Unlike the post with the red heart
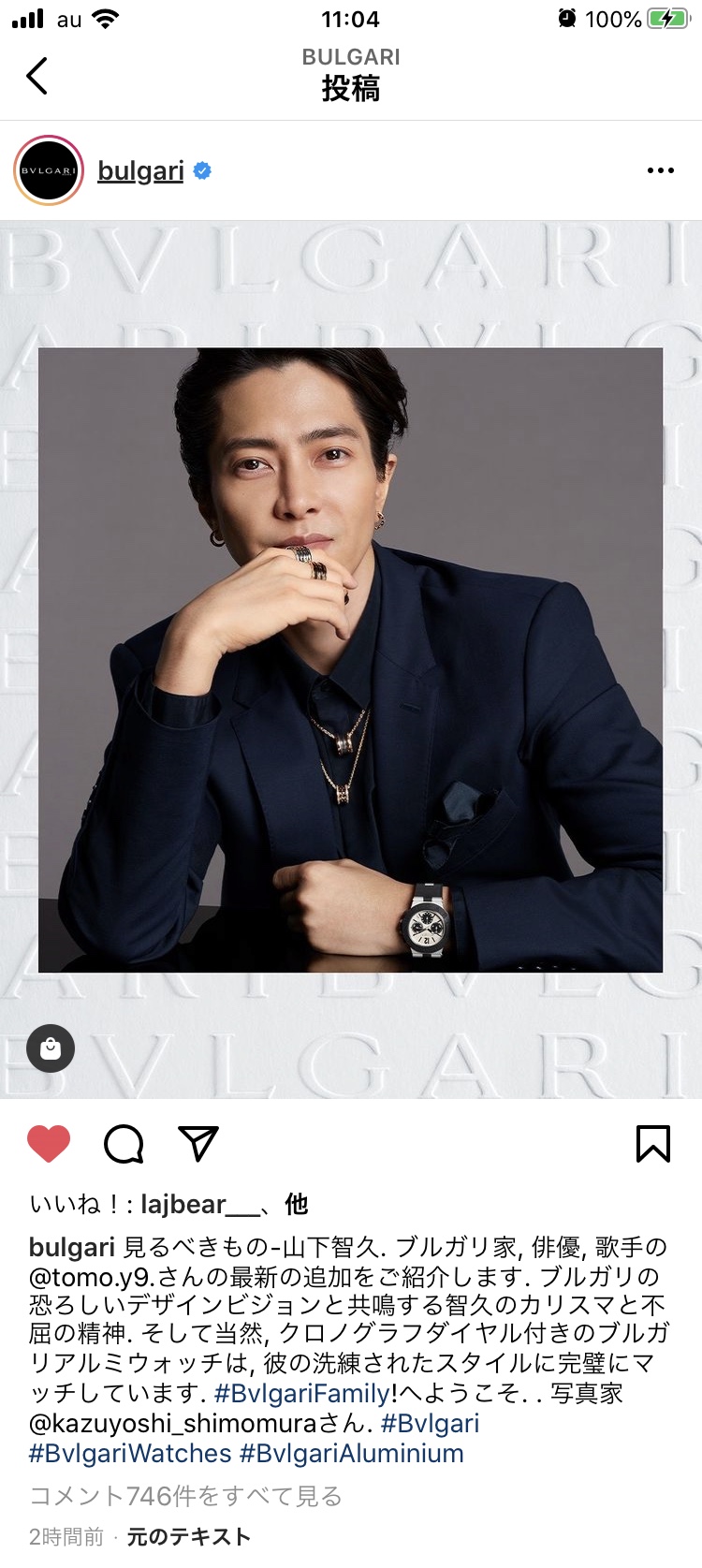The height and width of the screenshot is (1568, 702). tap(49, 1144)
